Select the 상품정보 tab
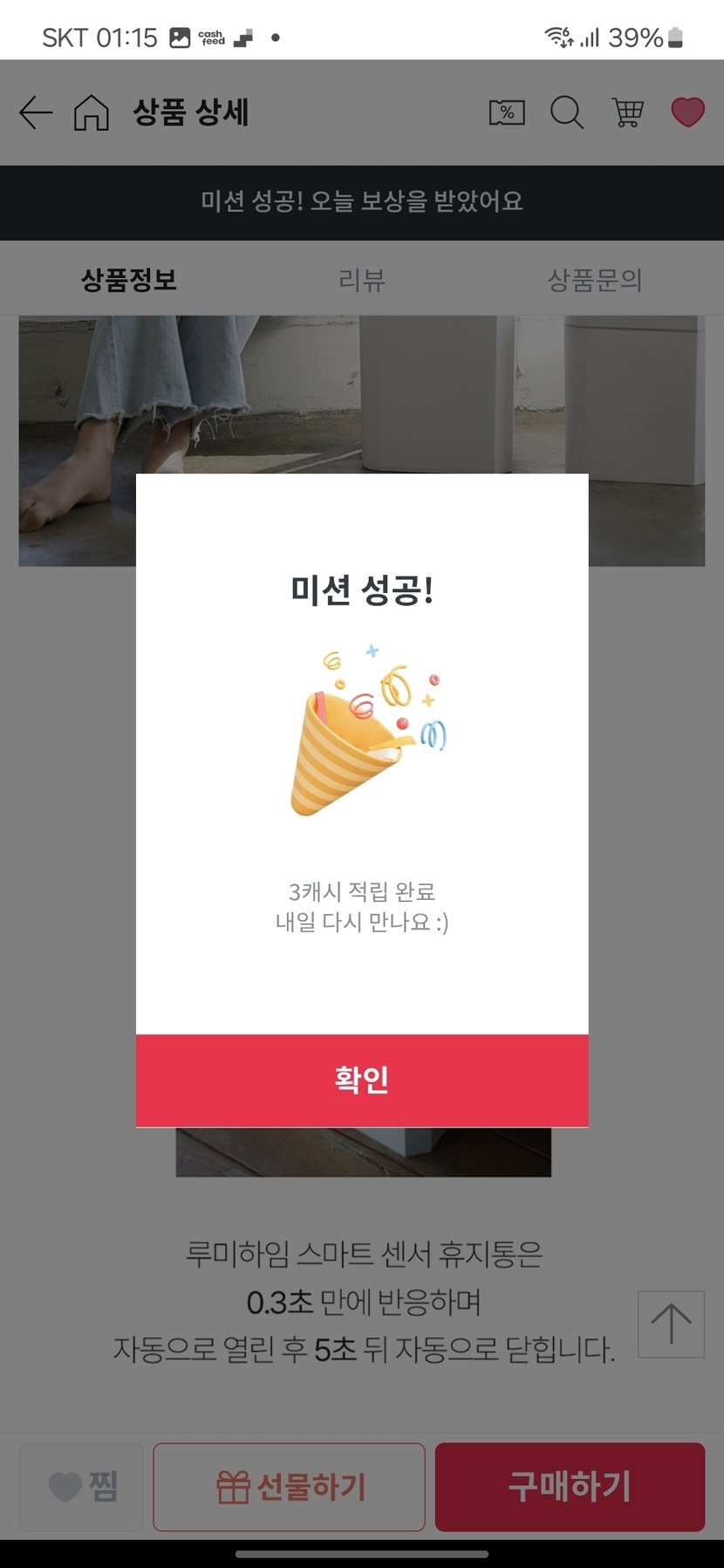This screenshot has width=724, height=1568. tap(129, 280)
